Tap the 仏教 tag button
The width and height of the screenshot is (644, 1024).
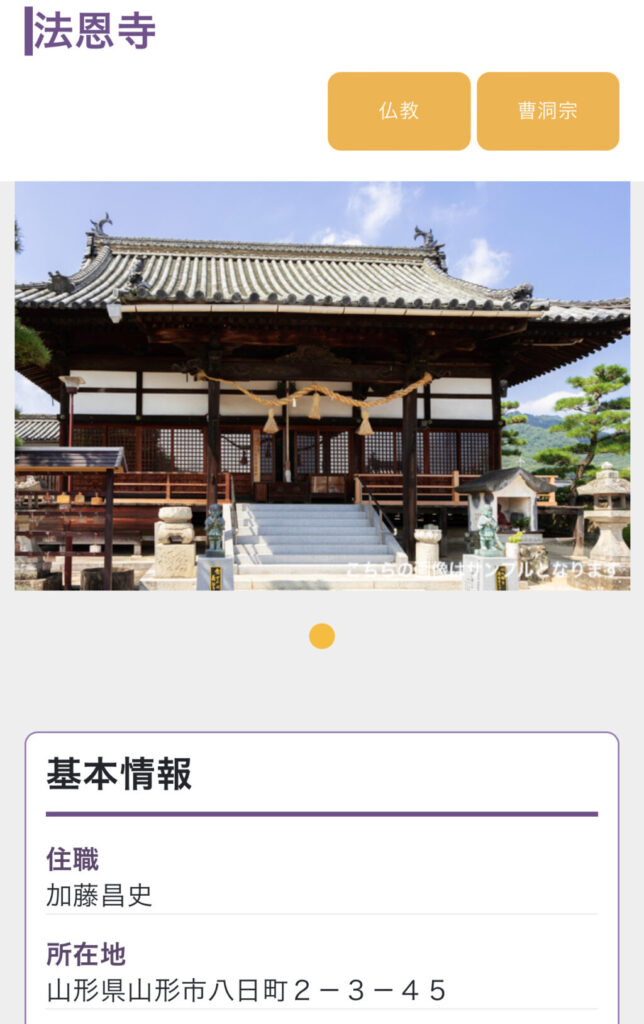pos(398,111)
